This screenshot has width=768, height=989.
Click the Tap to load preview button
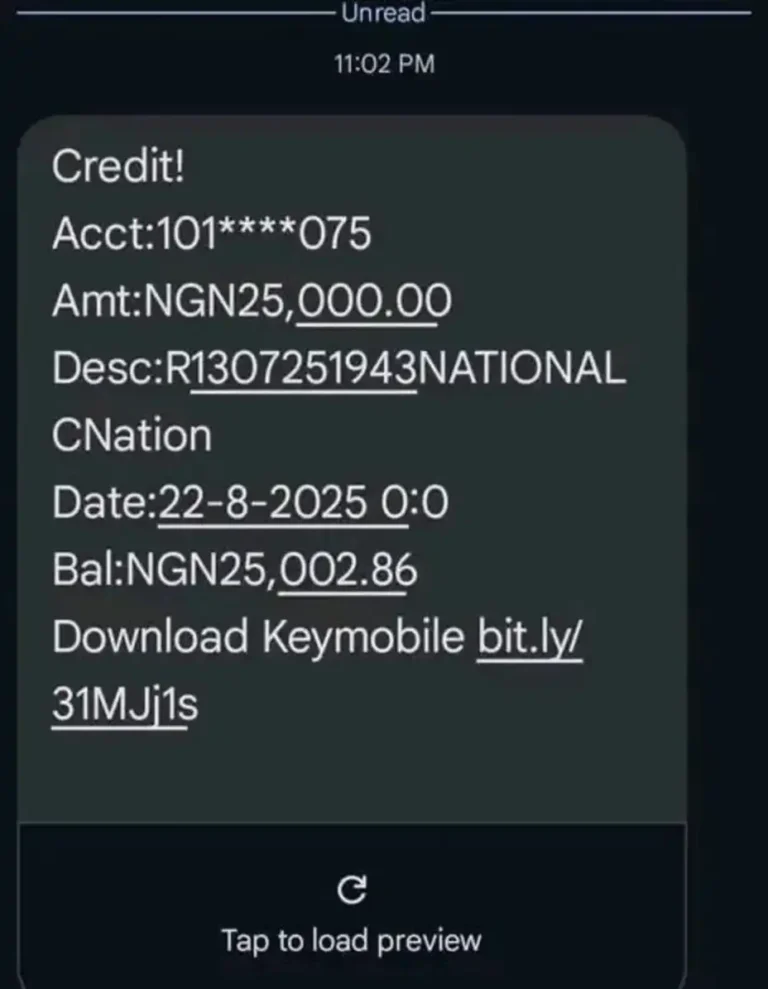(352, 938)
